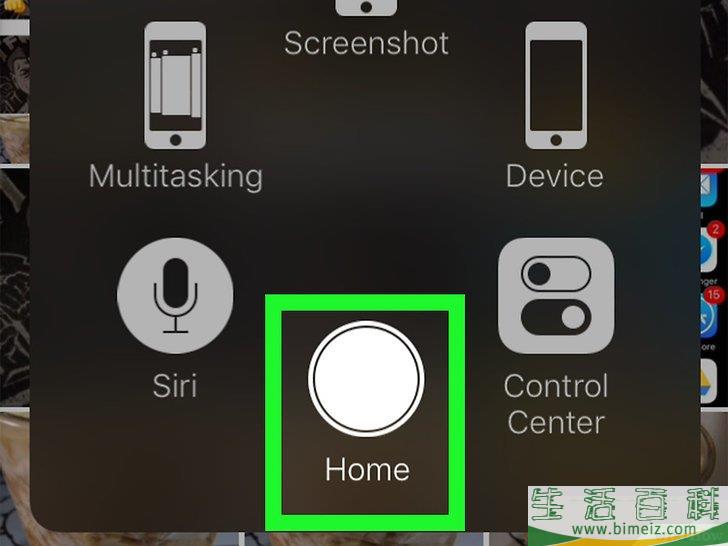This screenshot has height=546, width=728.
Task: Tap the Home button in AssistiveTouch menu
Action: (x=366, y=380)
